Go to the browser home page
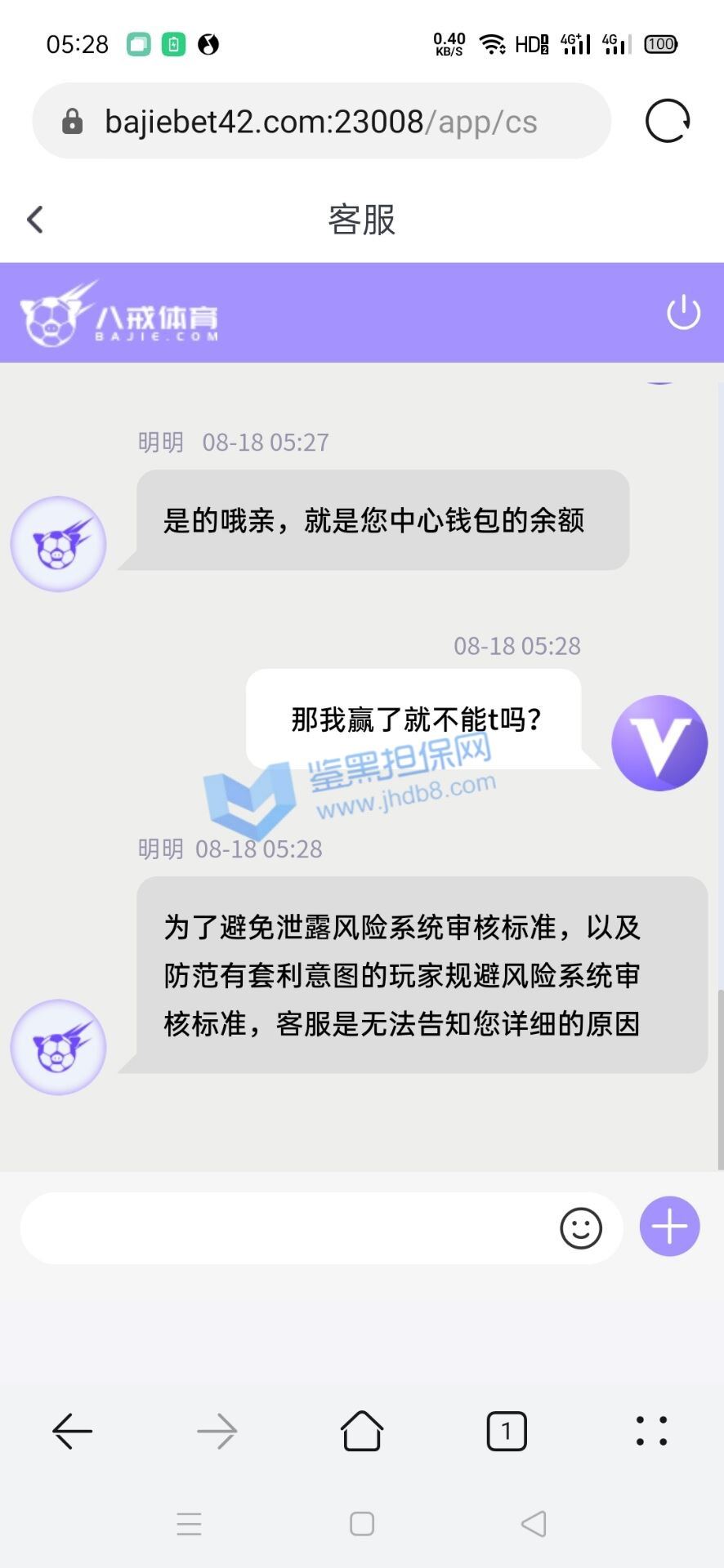Image resolution: width=724 pixels, height=1568 pixels. click(361, 1431)
